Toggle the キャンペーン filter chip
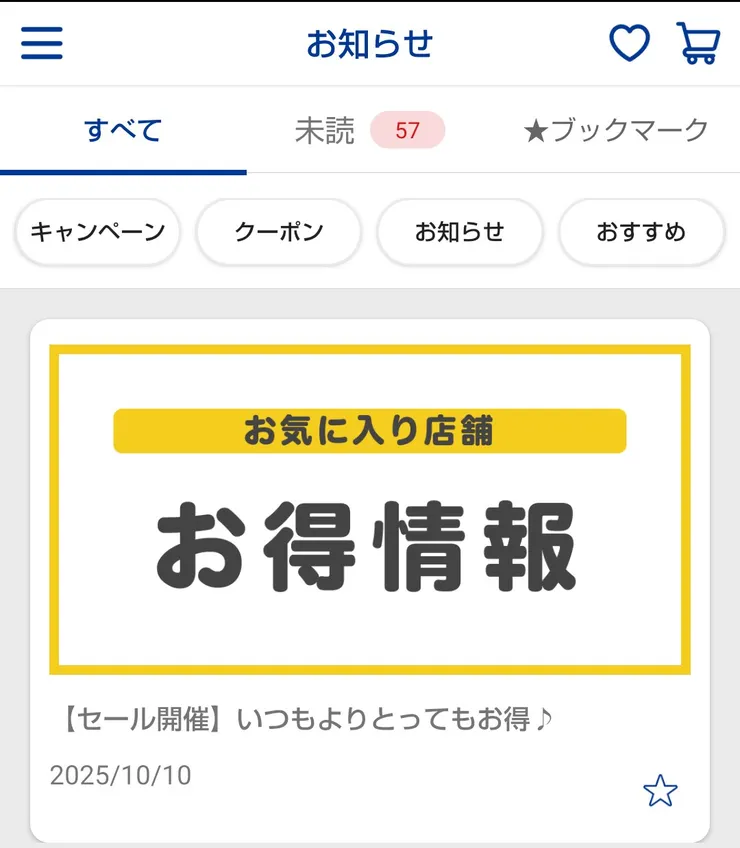Image resolution: width=740 pixels, height=848 pixels. [x=96, y=231]
